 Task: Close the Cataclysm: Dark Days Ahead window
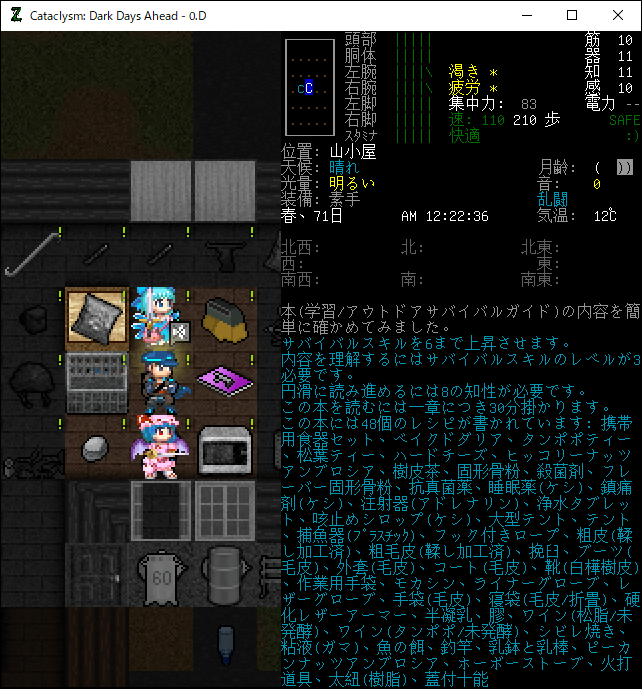[x=618, y=15]
